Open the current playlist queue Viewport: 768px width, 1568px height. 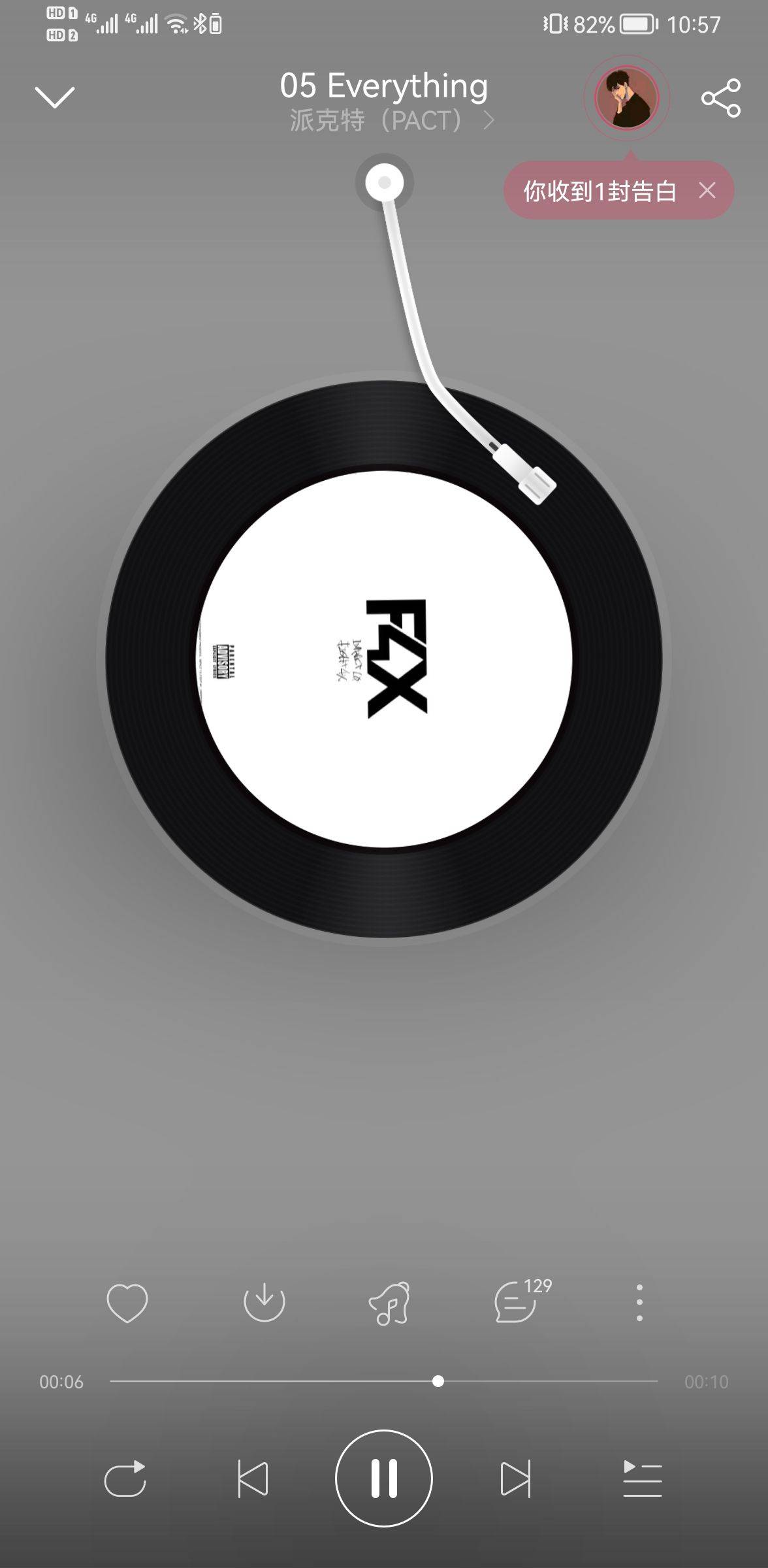642,1478
